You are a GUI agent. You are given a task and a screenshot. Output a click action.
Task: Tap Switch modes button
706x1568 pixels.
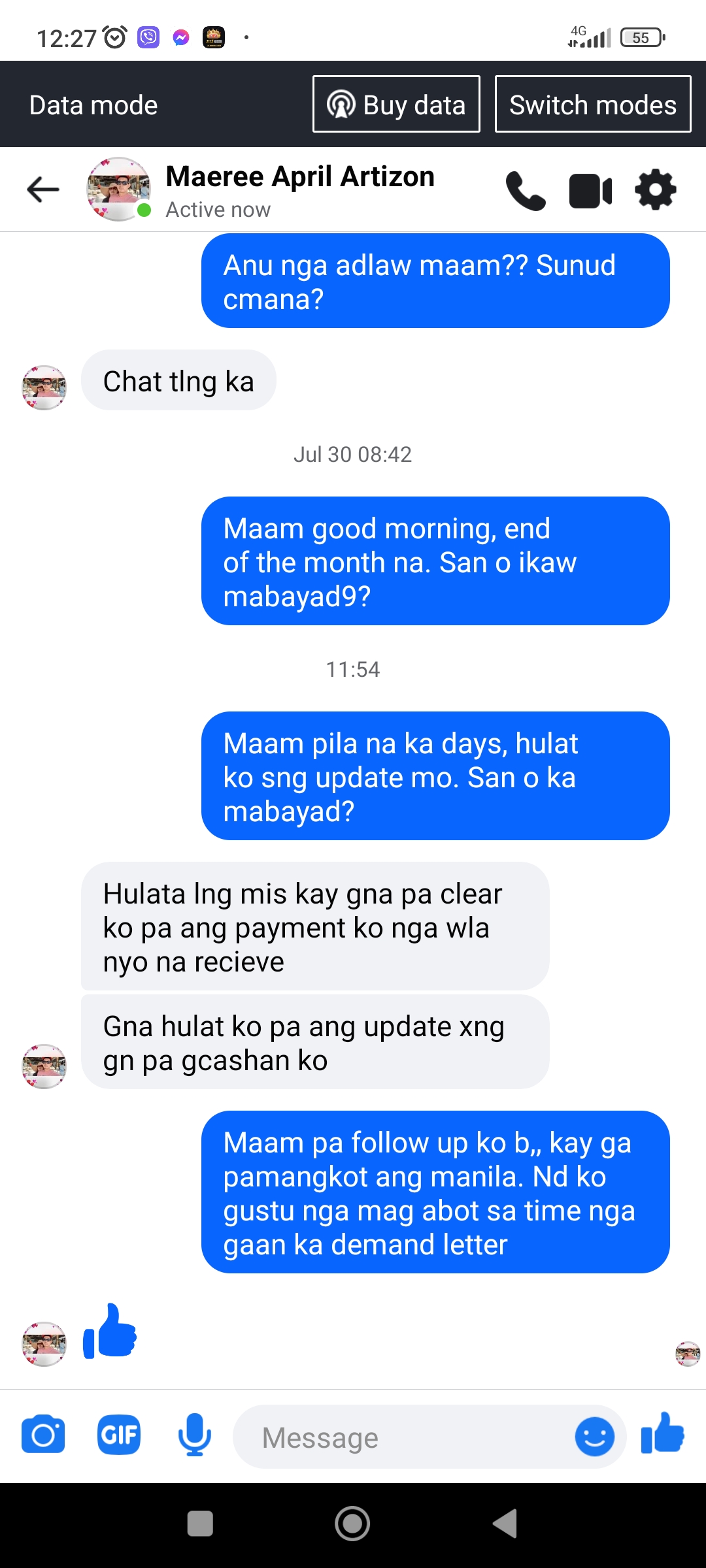(x=592, y=105)
